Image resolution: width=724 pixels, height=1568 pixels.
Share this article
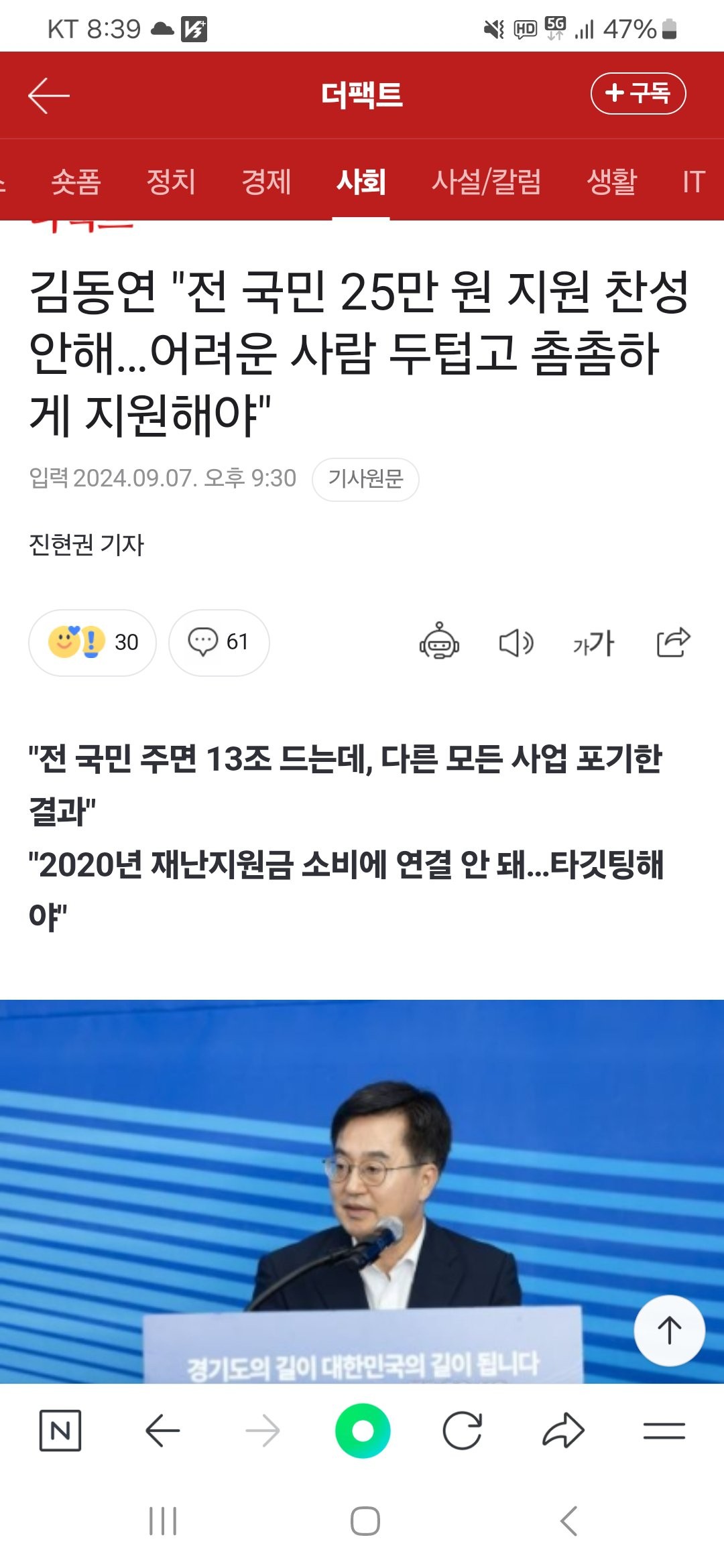pyautogui.click(x=673, y=642)
